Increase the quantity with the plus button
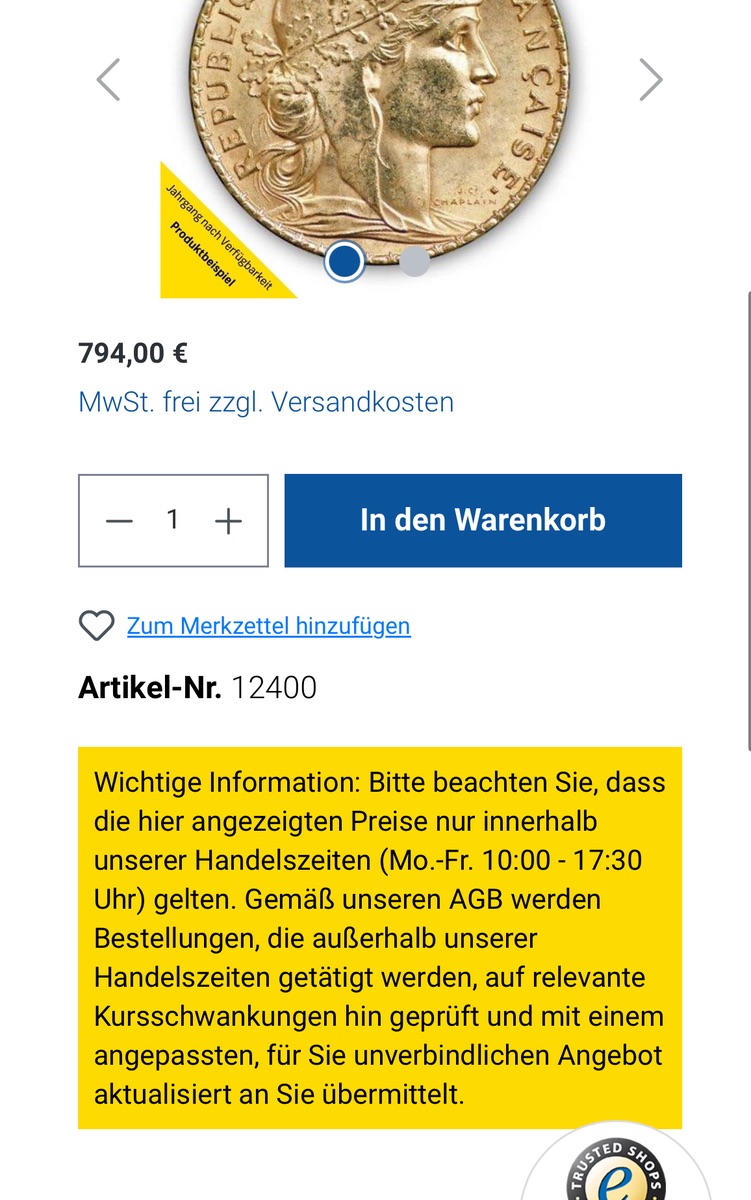 tap(229, 521)
